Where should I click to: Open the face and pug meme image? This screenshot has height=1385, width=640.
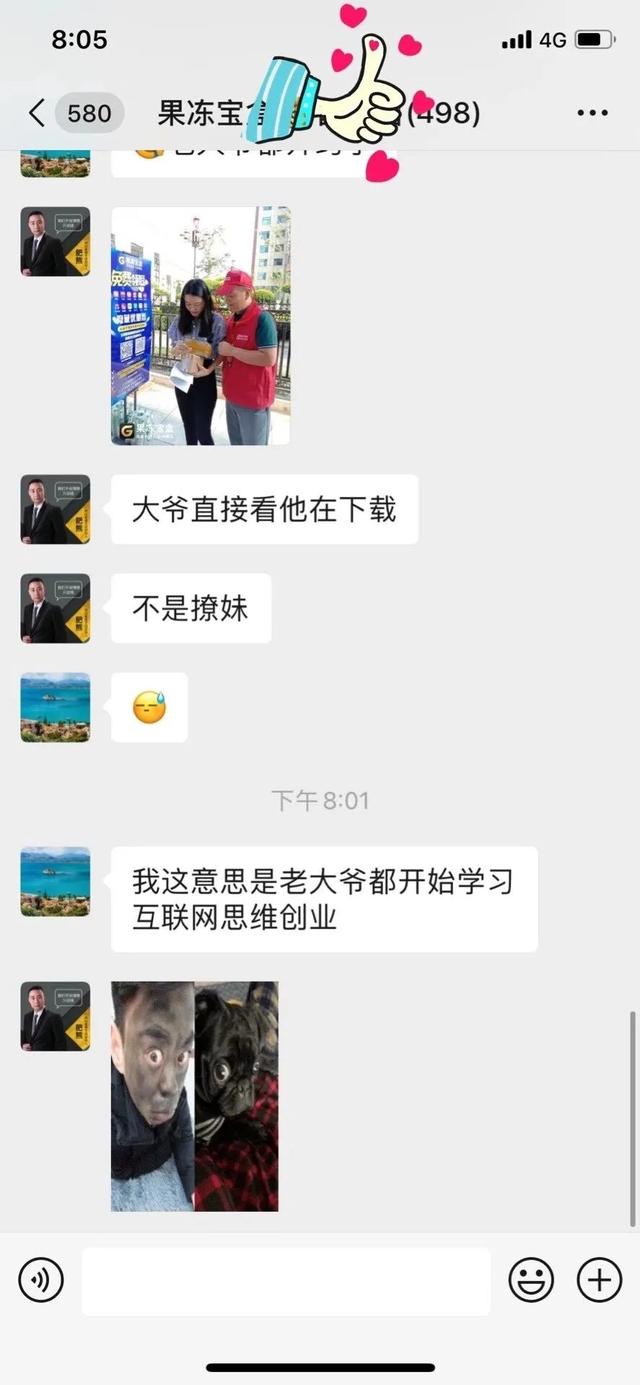click(x=194, y=1096)
